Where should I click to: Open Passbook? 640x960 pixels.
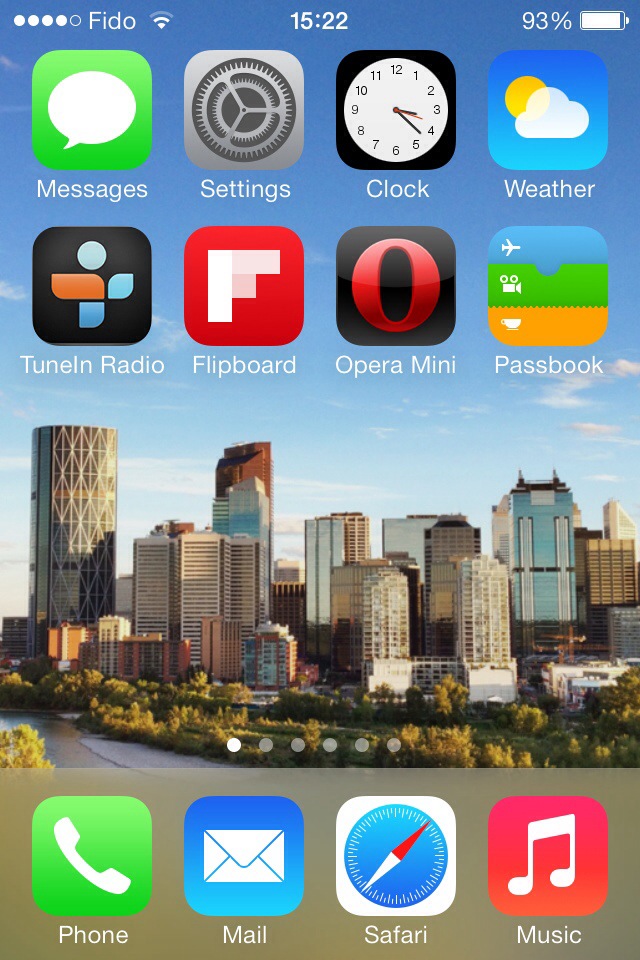click(x=548, y=286)
